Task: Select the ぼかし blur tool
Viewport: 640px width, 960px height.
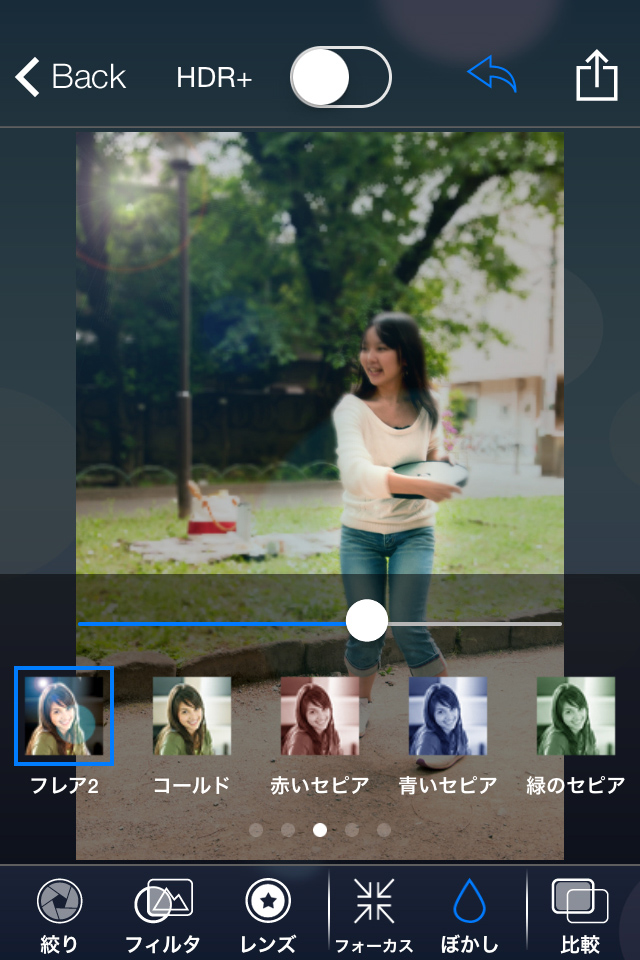Action: 470,914
